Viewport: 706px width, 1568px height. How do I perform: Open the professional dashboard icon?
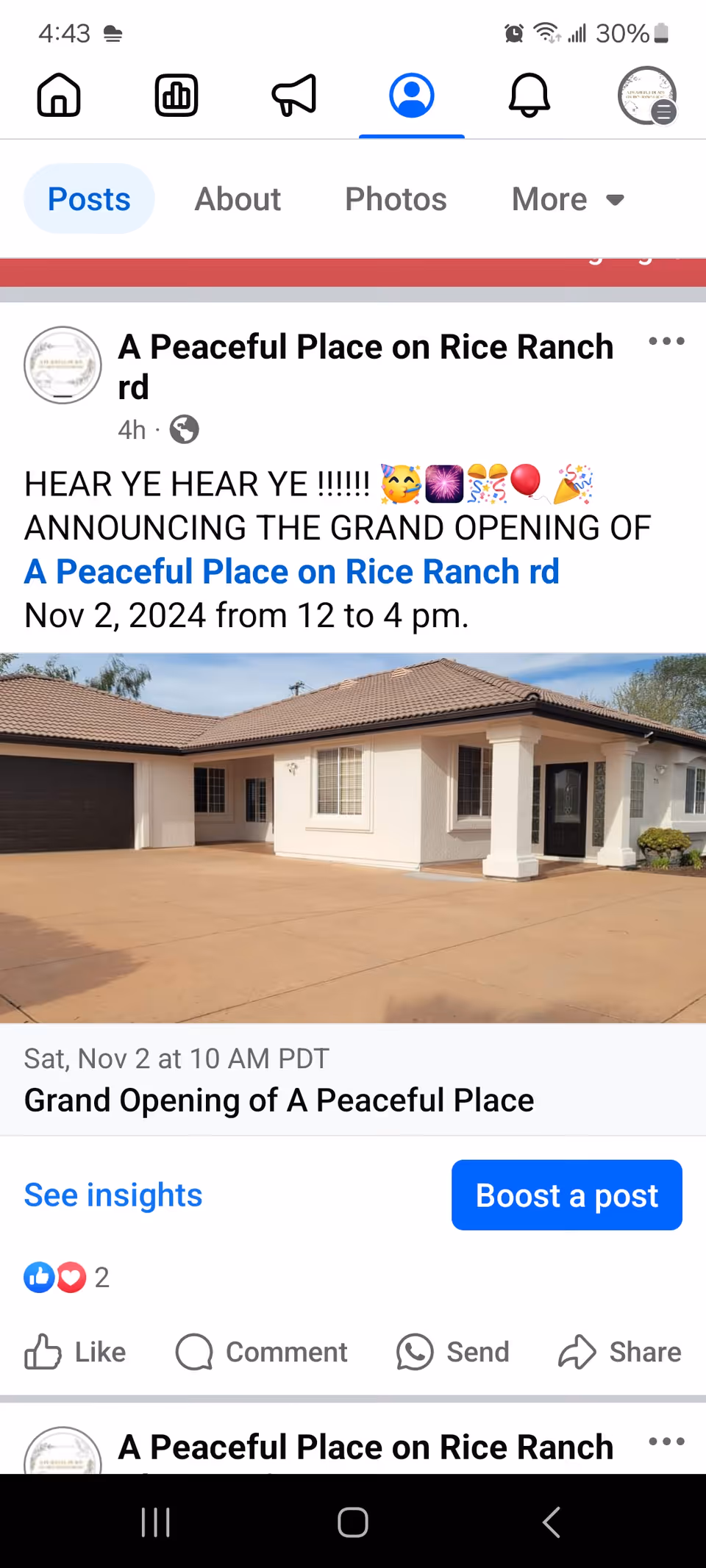click(x=176, y=96)
